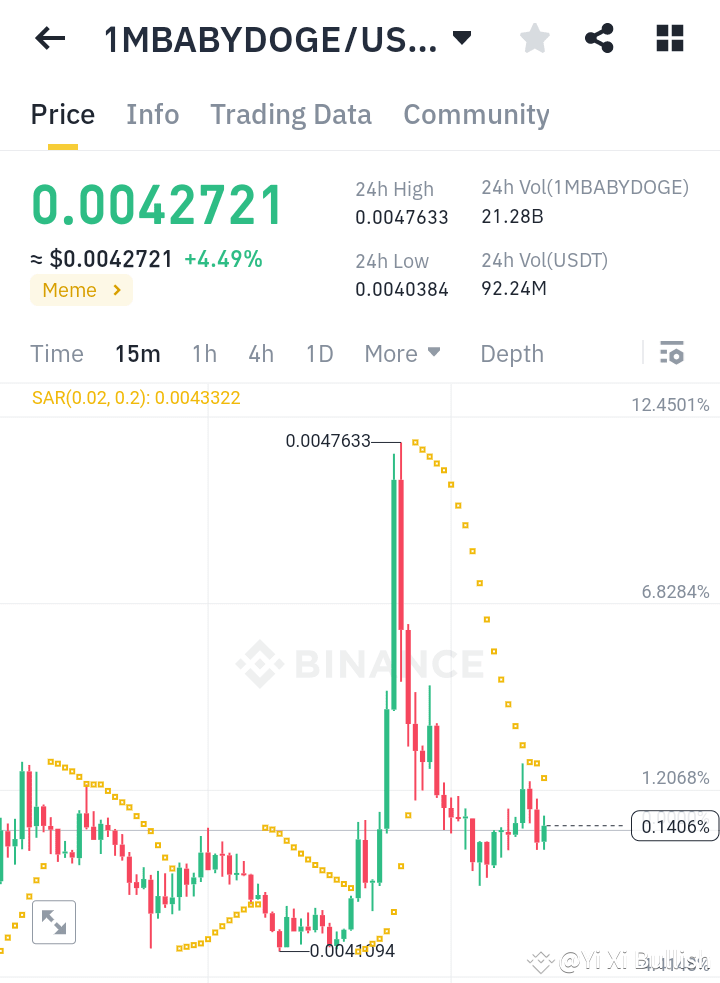Enable the 1D candle interval
This screenshot has height=983, width=720.
click(x=319, y=353)
